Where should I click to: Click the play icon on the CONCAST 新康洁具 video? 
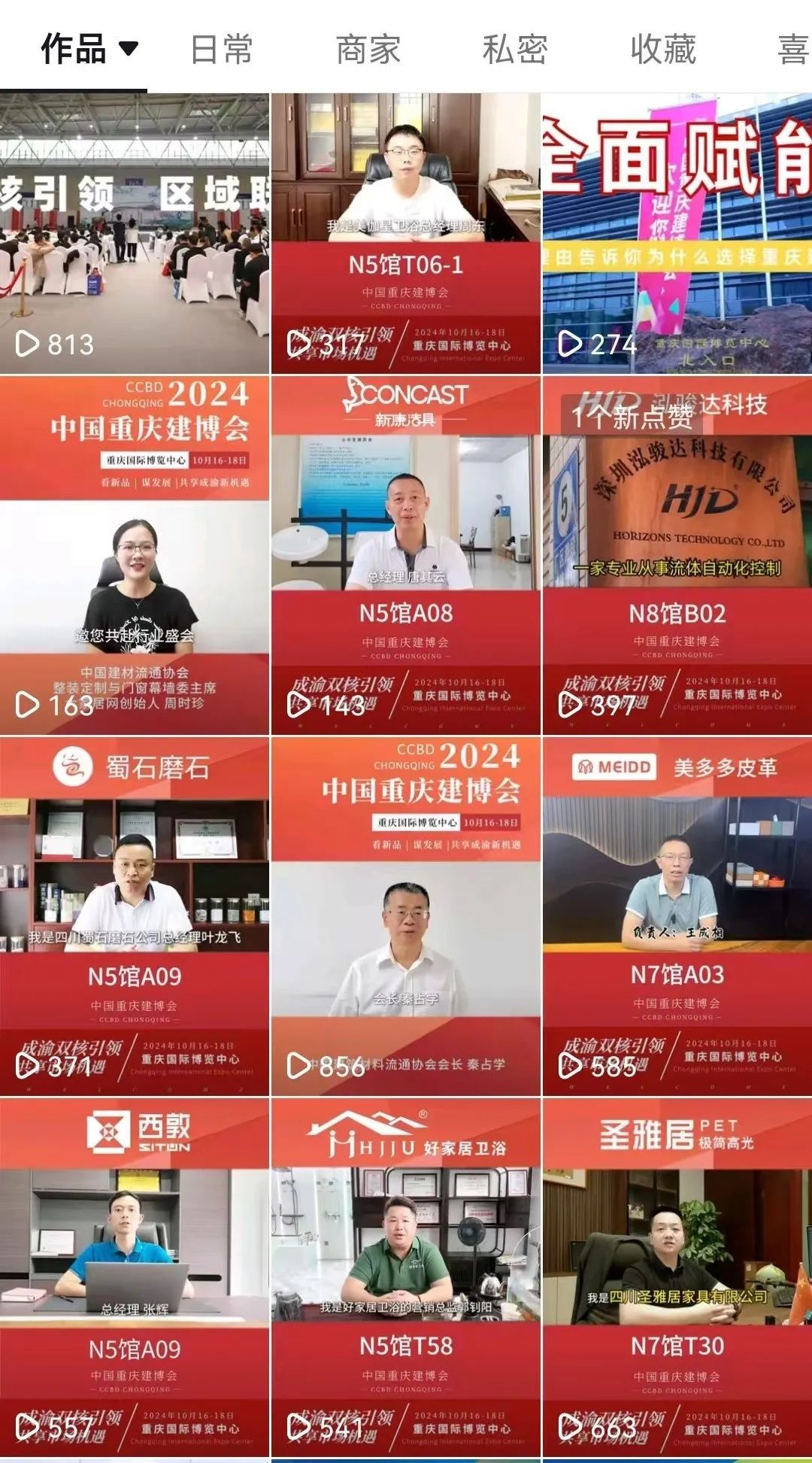pyautogui.click(x=299, y=706)
